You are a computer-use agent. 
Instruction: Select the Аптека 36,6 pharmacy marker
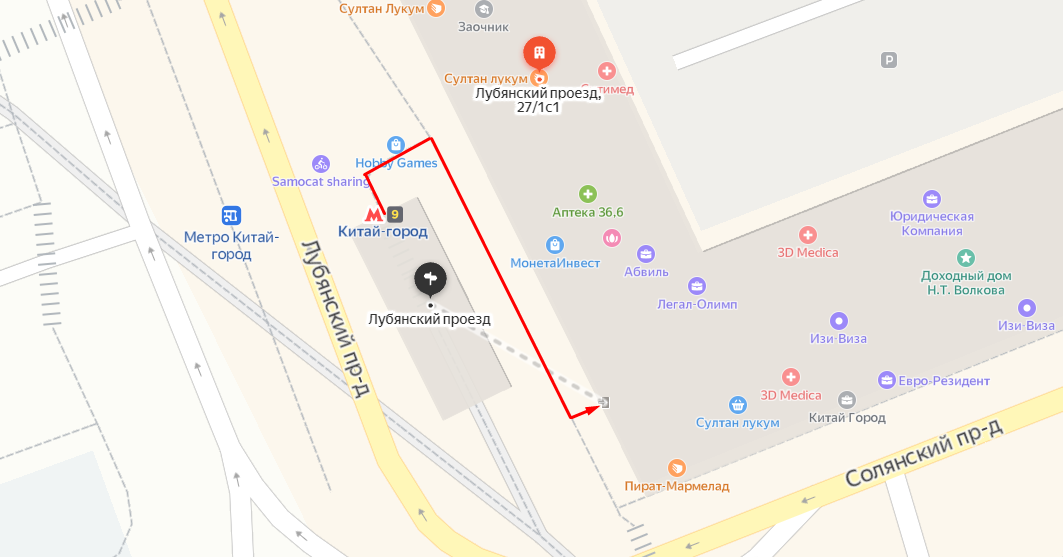click(x=588, y=194)
